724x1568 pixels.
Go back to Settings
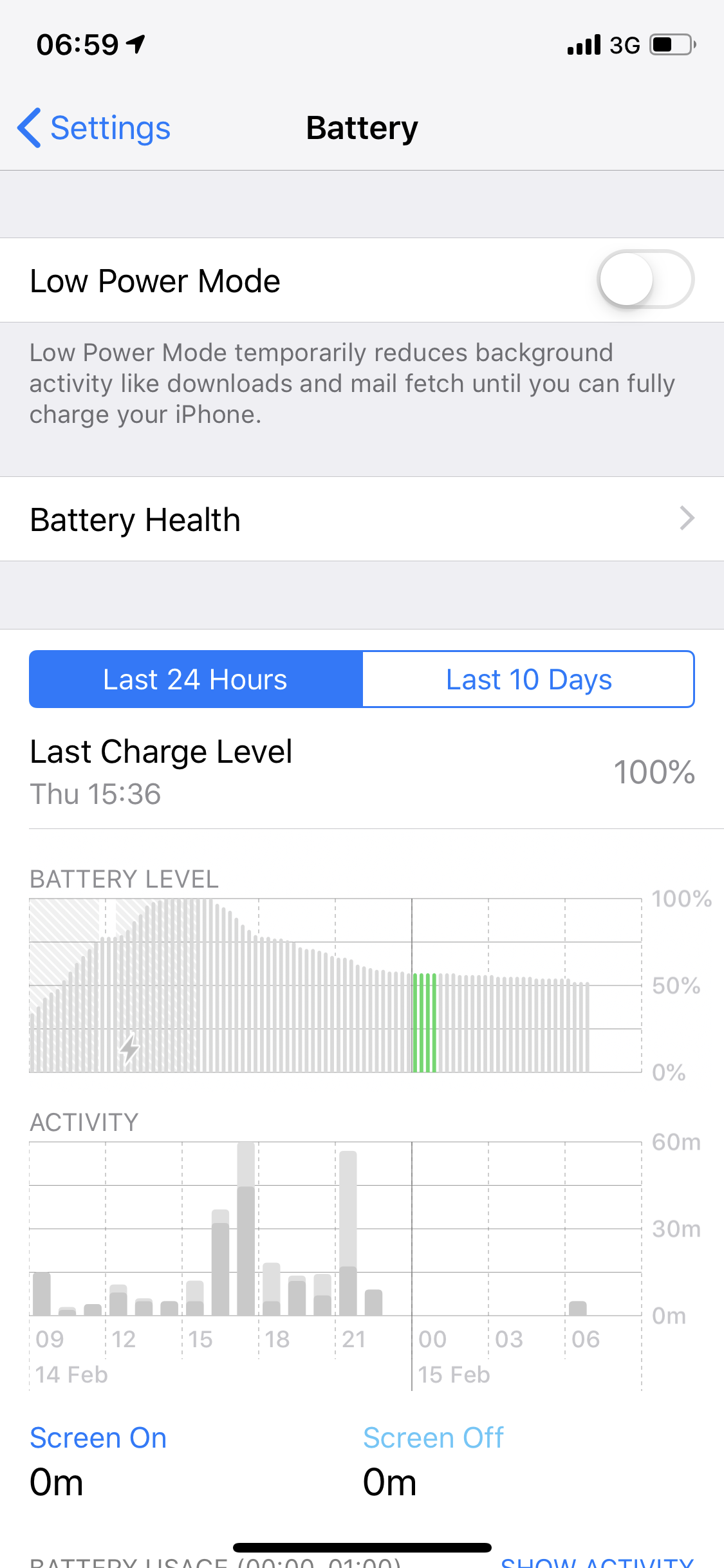pyautogui.click(x=94, y=128)
